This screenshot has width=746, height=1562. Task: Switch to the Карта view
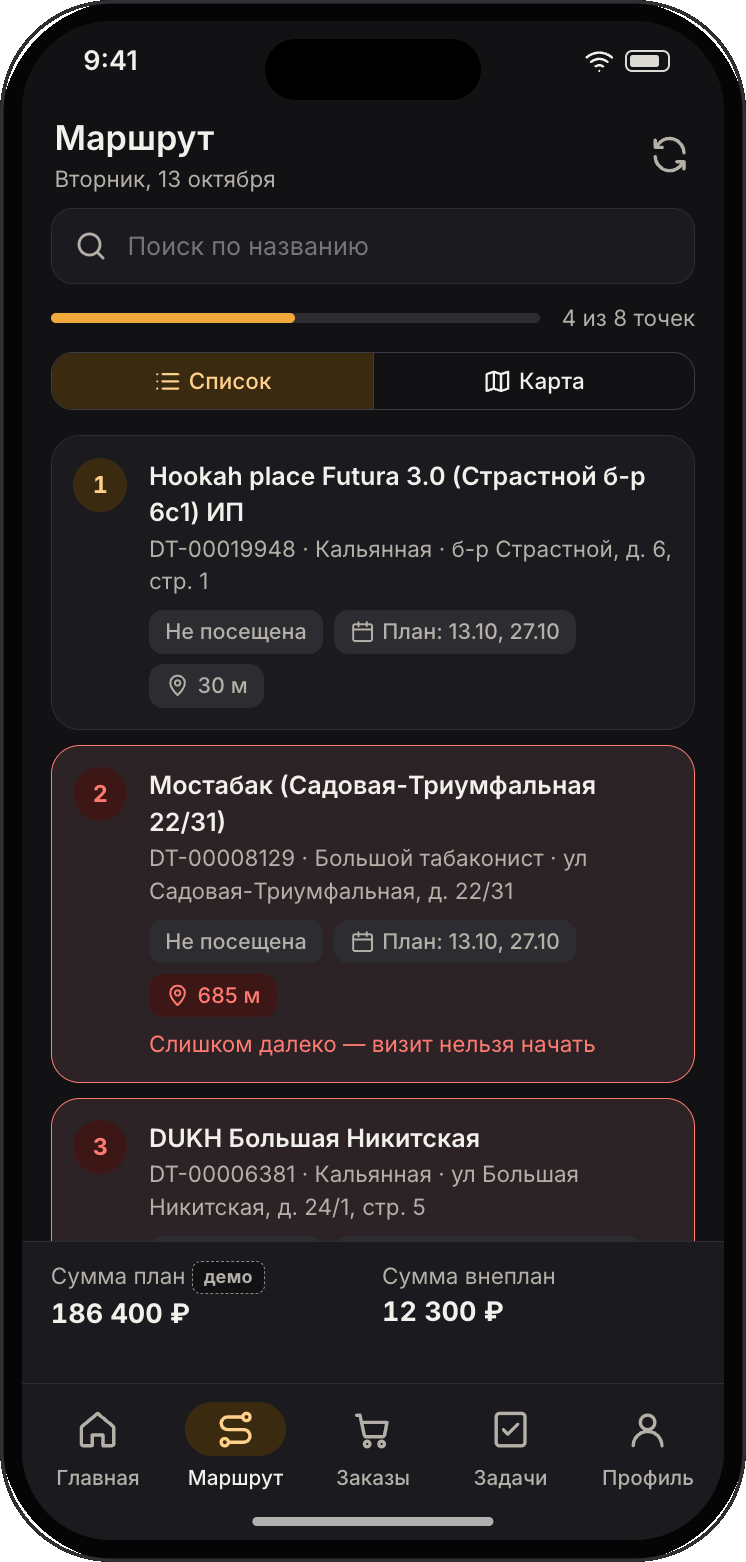point(534,381)
